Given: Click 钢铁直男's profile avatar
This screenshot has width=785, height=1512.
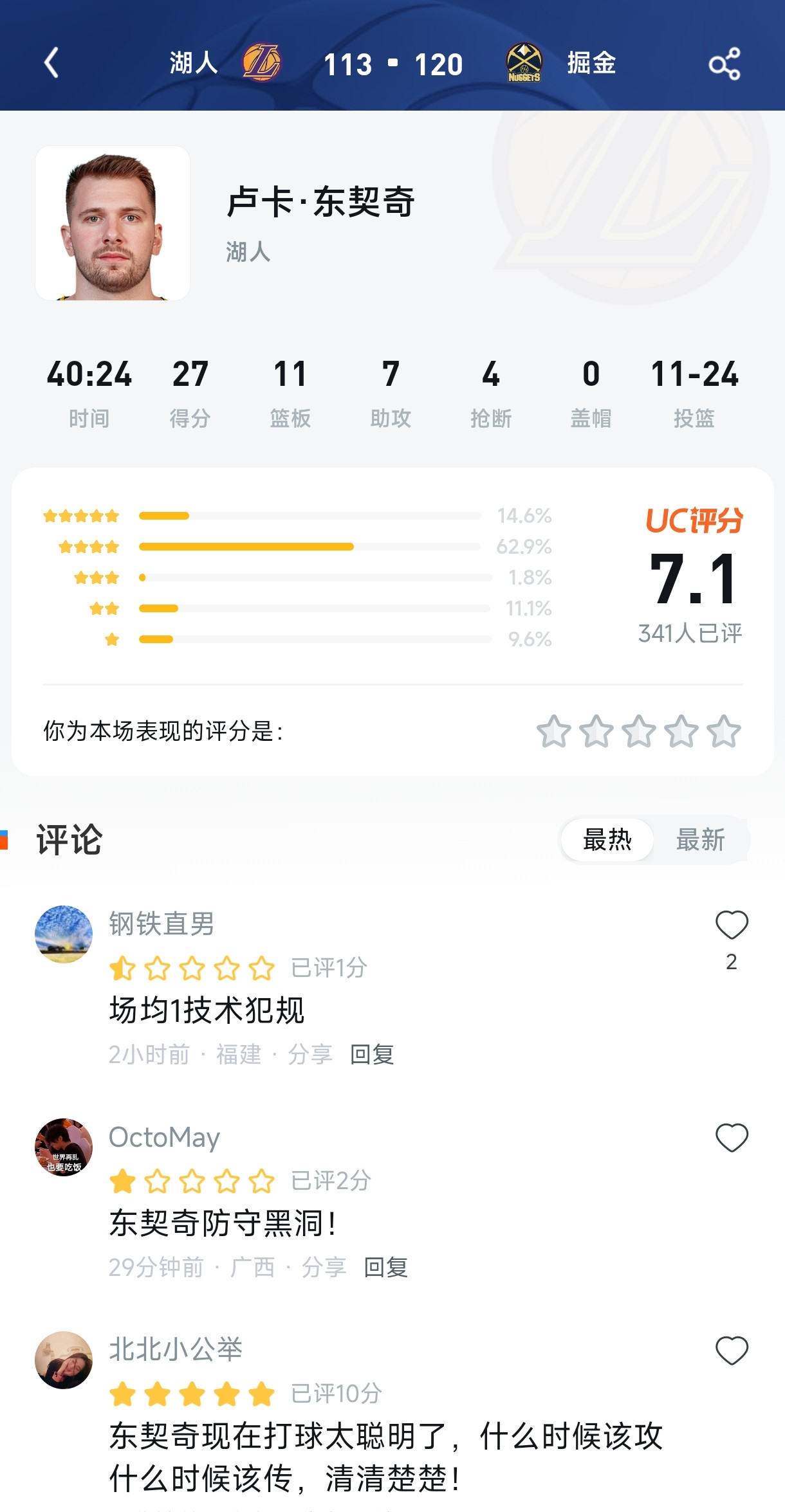Looking at the screenshot, I should coord(63,934).
